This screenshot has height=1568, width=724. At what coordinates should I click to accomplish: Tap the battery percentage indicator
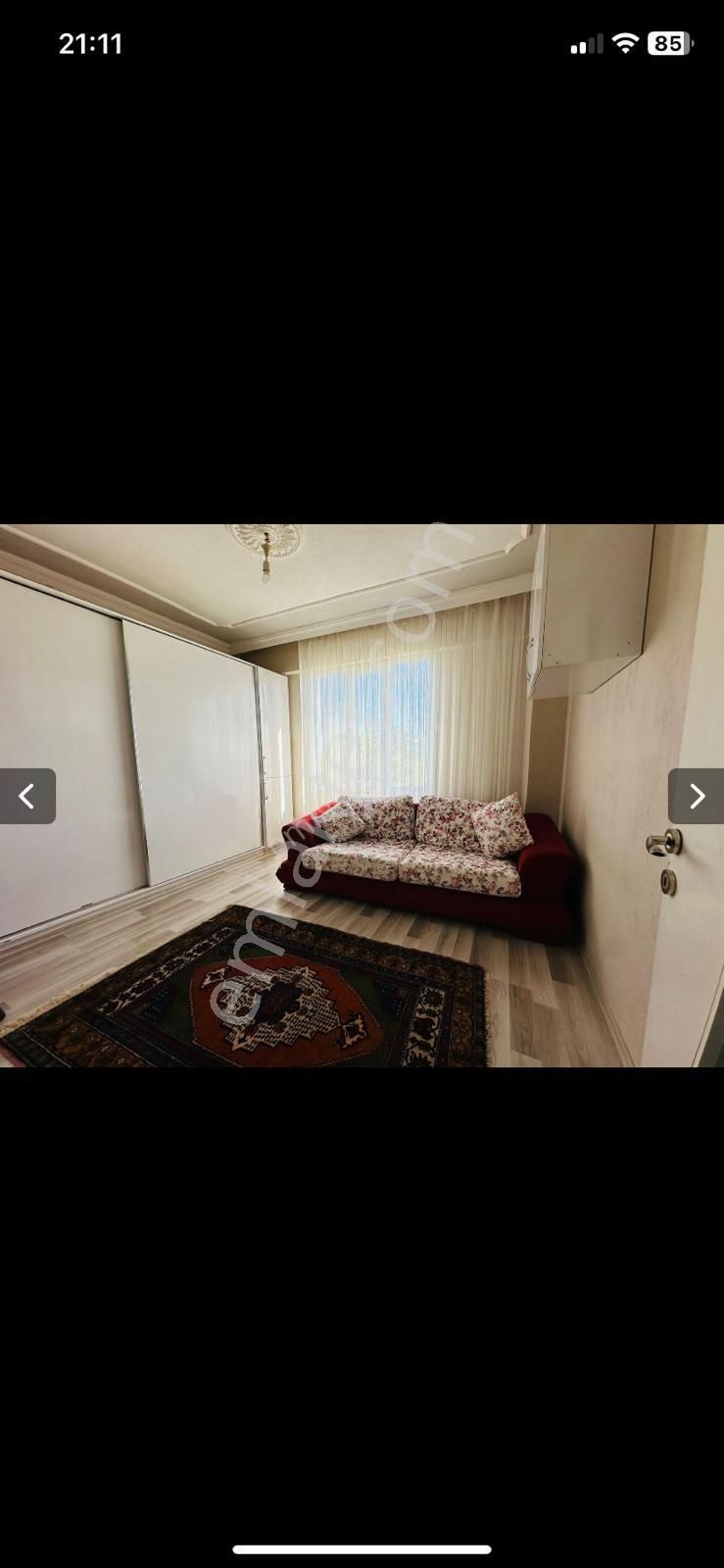tap(671, 43)
